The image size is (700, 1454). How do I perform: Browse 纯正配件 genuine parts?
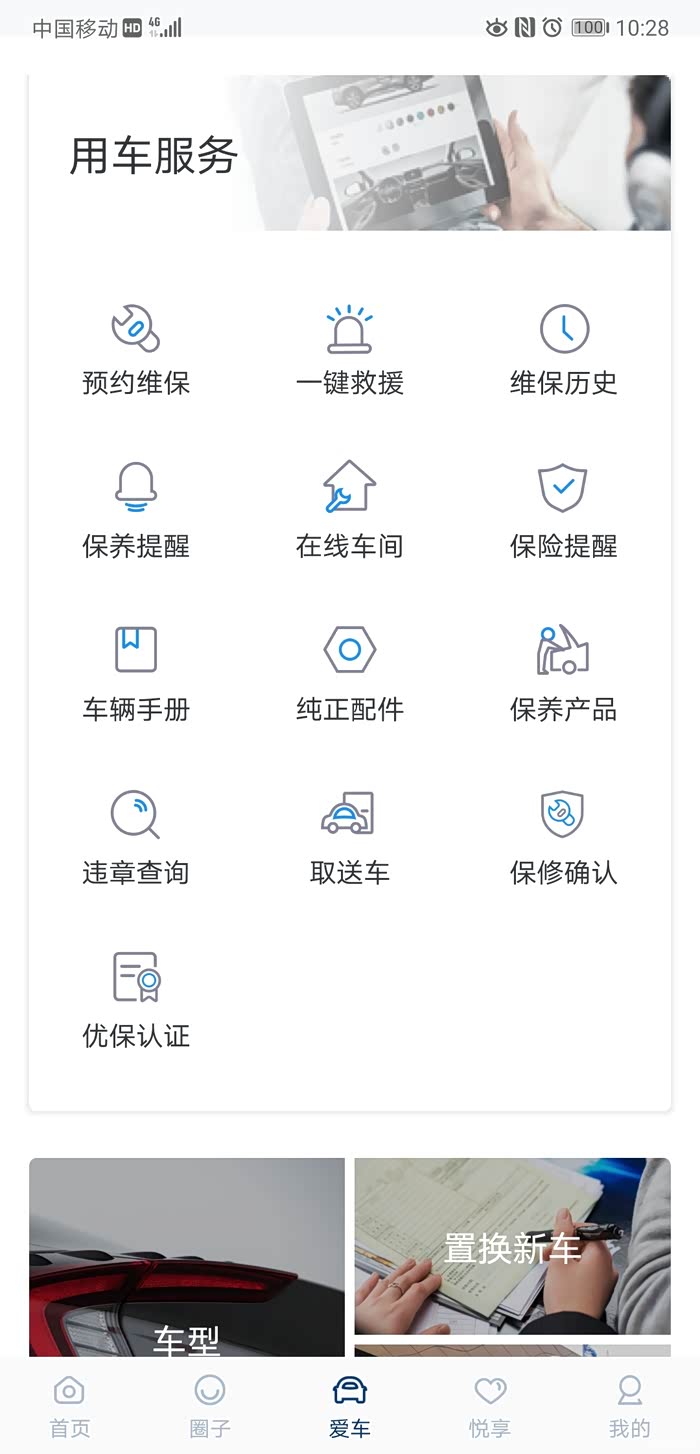tap(350, 675)
